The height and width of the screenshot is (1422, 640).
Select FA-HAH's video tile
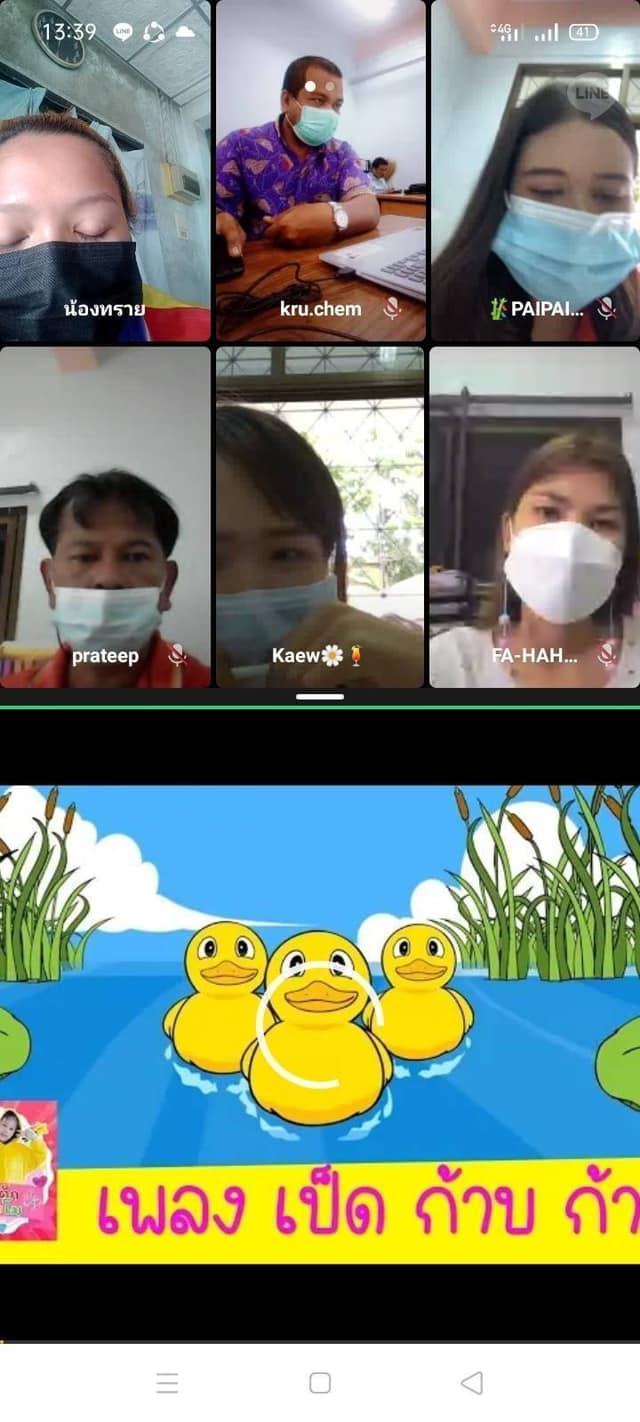pyautogui.click(x=535, y=517)
